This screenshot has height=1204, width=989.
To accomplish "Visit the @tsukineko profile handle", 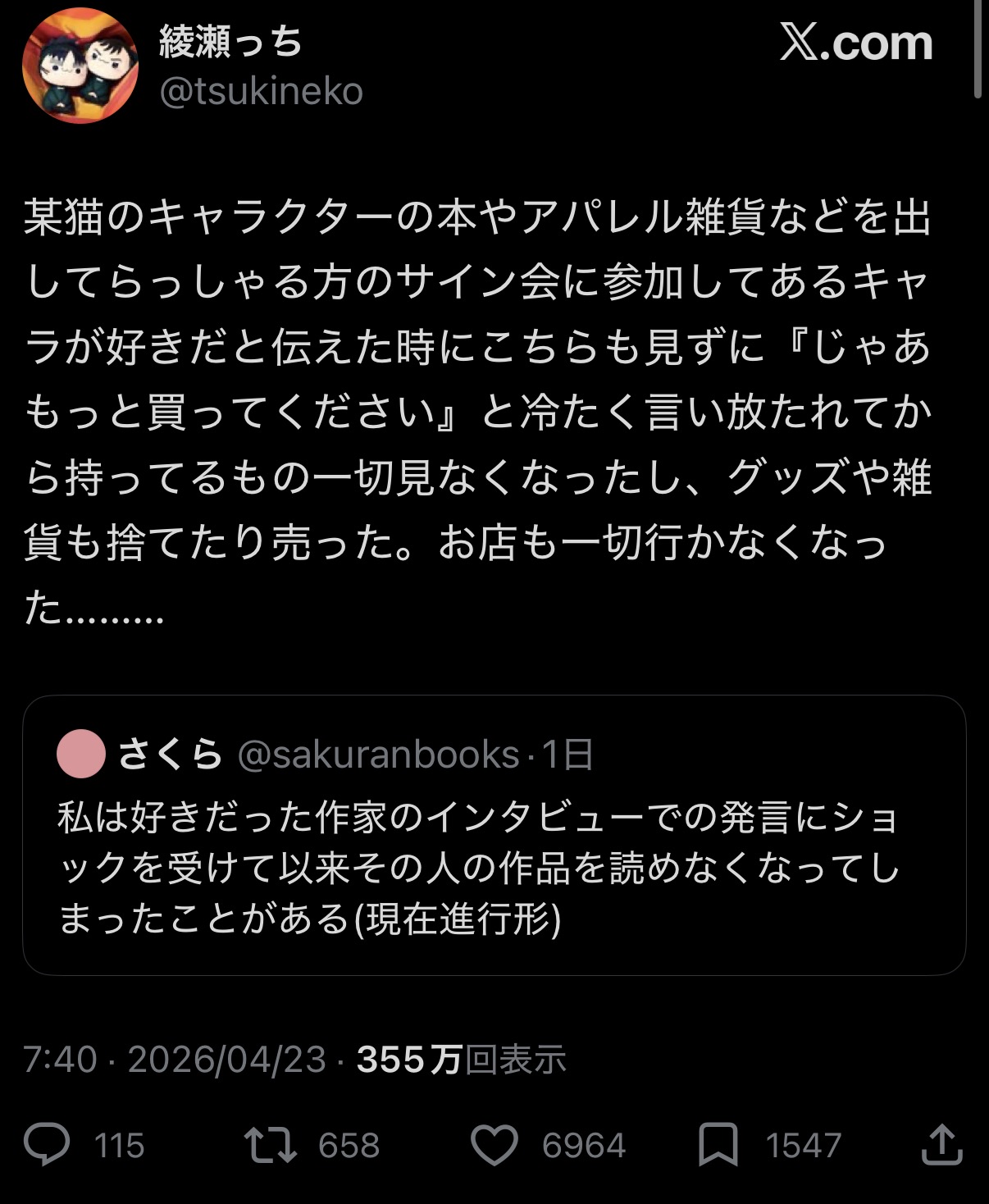I will (x=261, y=92).
